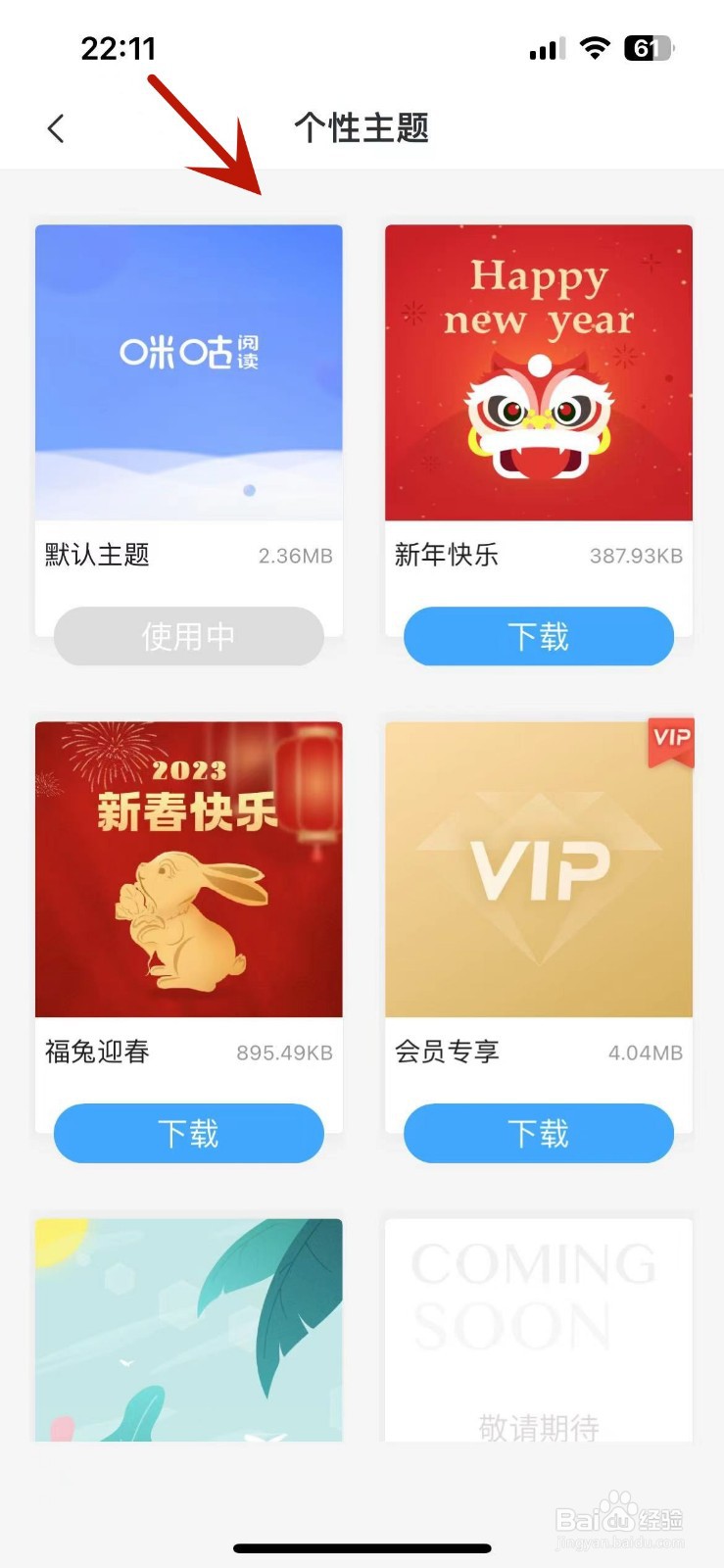Tap the Wi-Fi icon in the status bar
Image resolution: width=724 pixels, height=1568 pixels.
point(596,47)
